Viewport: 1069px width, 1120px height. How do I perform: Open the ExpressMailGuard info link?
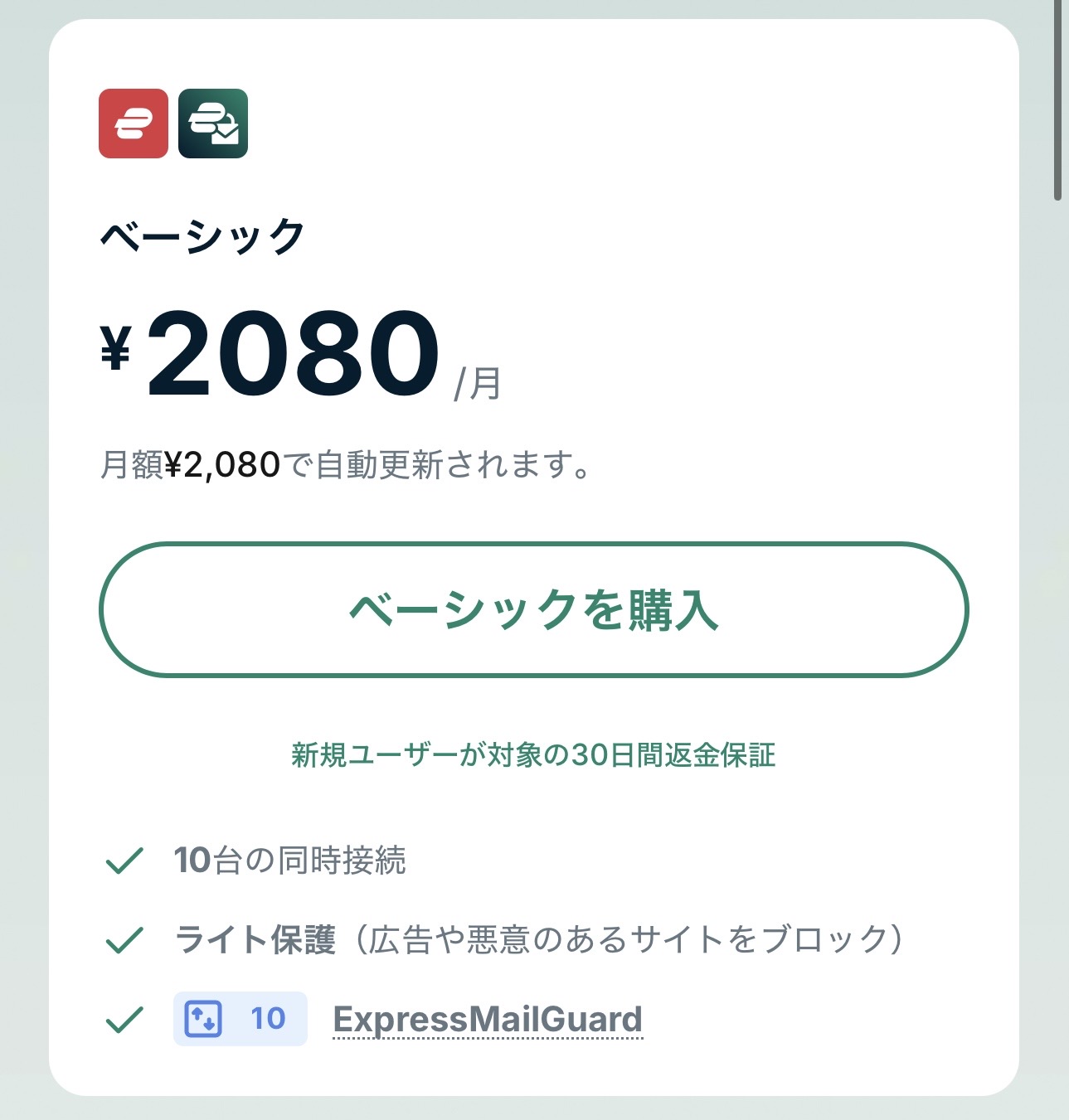coord(488,1020)
